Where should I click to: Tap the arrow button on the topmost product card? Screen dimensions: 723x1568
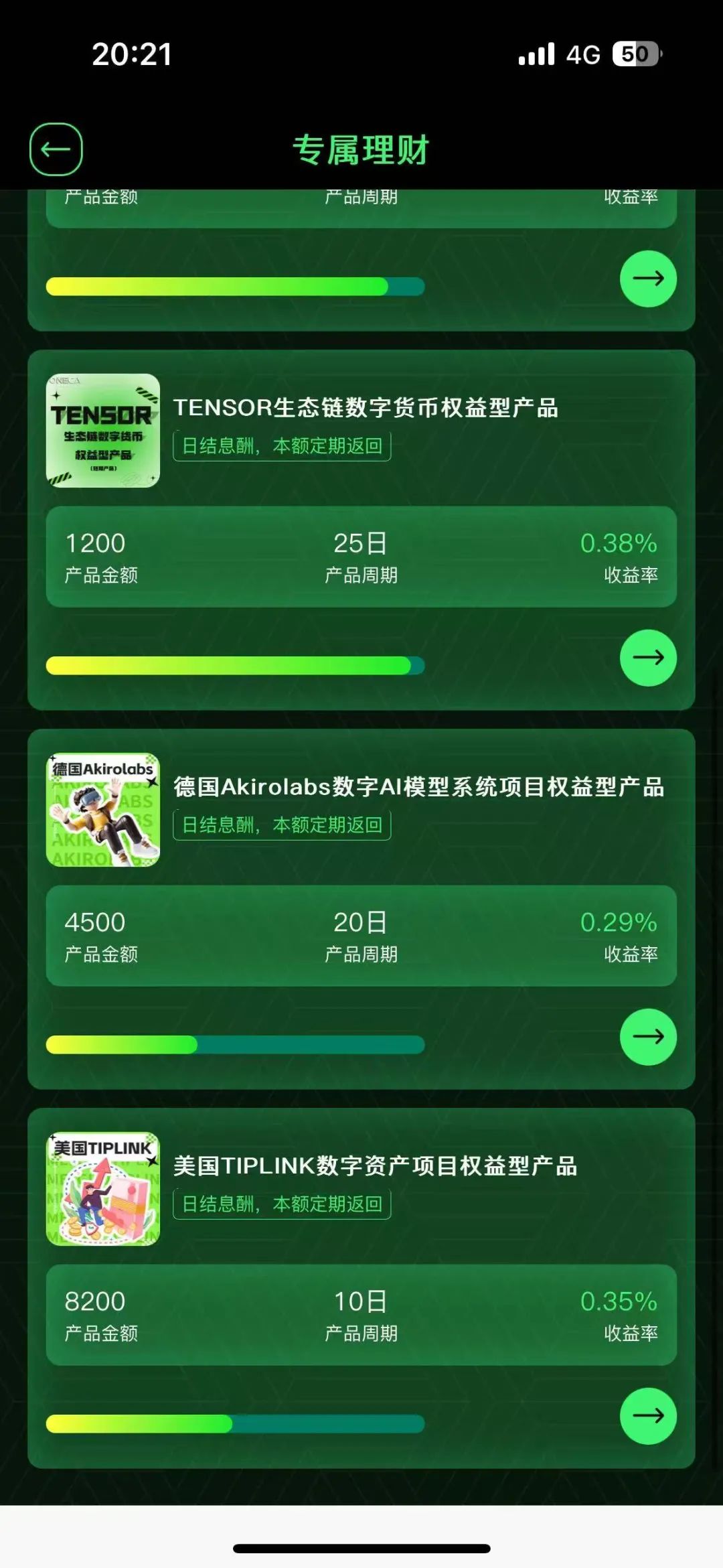(648, 279)
